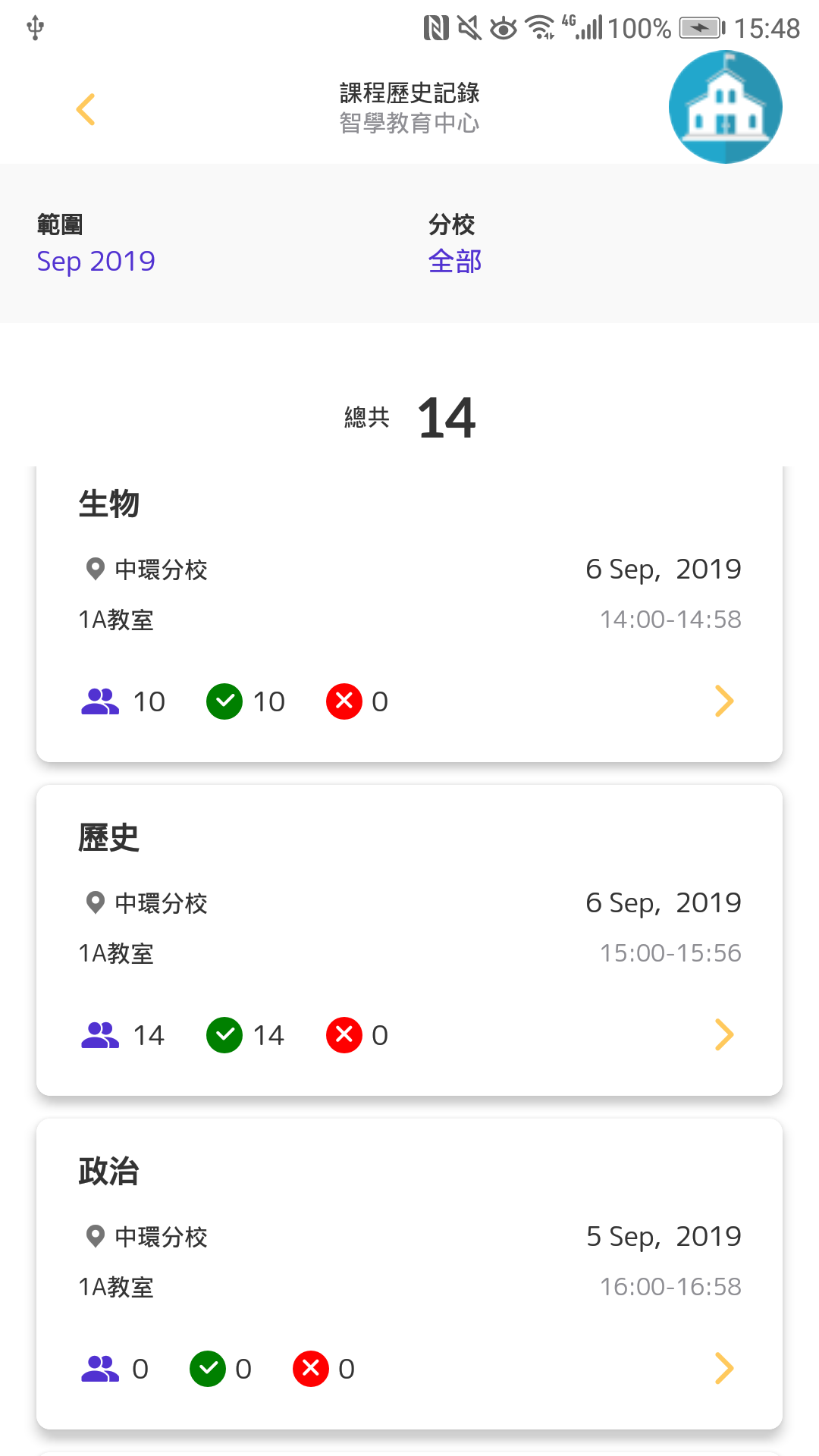Open the 歷史 class card
The height and width of the screenshot is (1456, 819).
point(409,940)
